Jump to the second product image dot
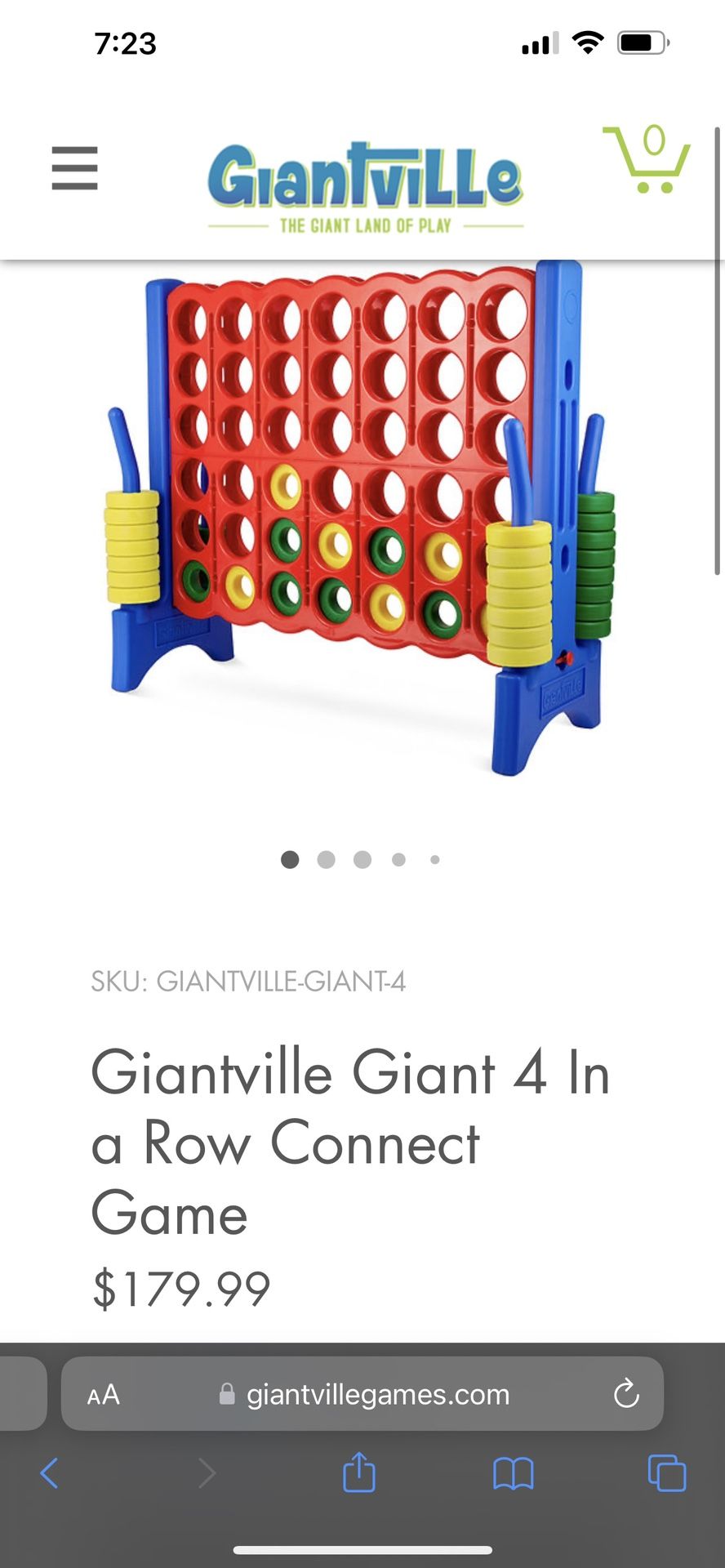Viewport: 725px width, 1568px height. click(326, 859)
